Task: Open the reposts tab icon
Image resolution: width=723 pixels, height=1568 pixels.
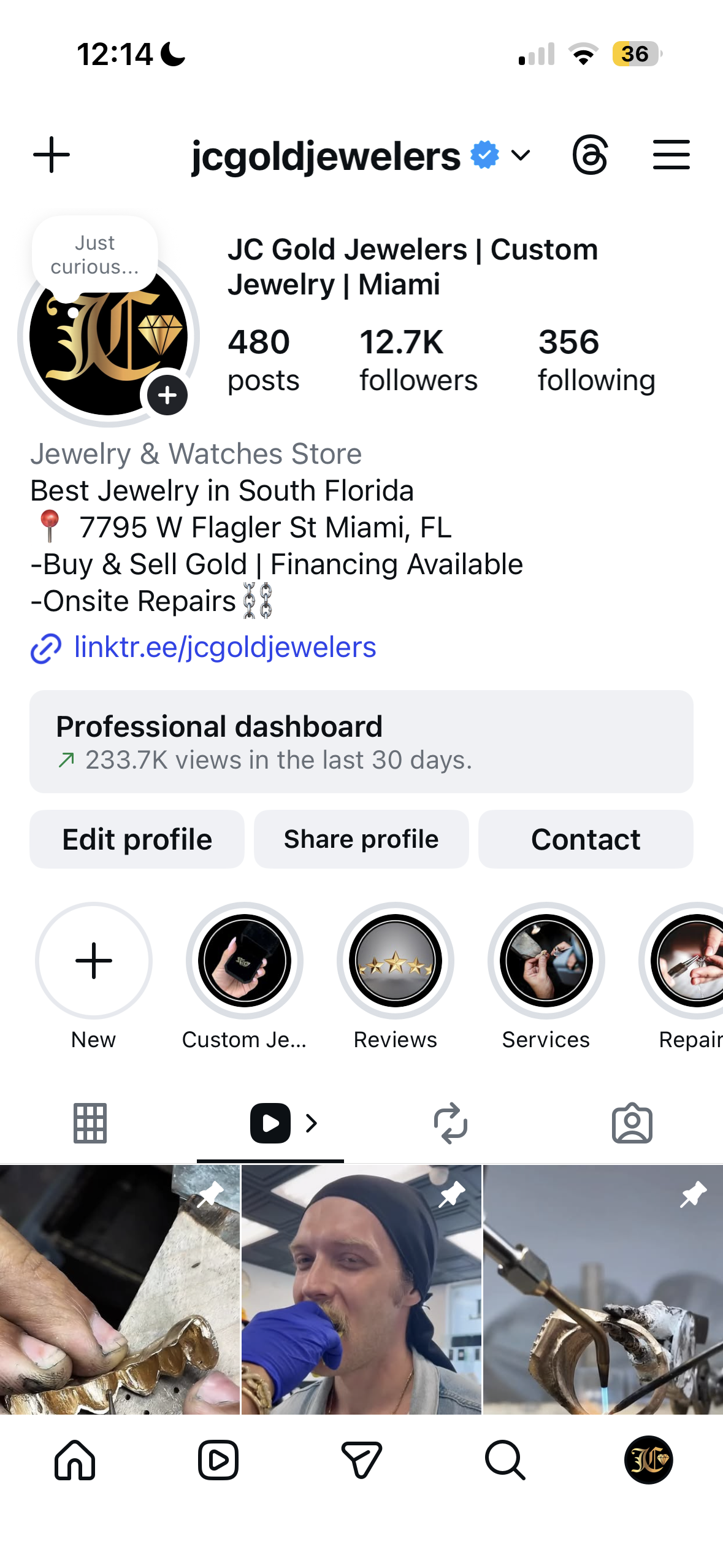Action: [x=451, y=1123]
